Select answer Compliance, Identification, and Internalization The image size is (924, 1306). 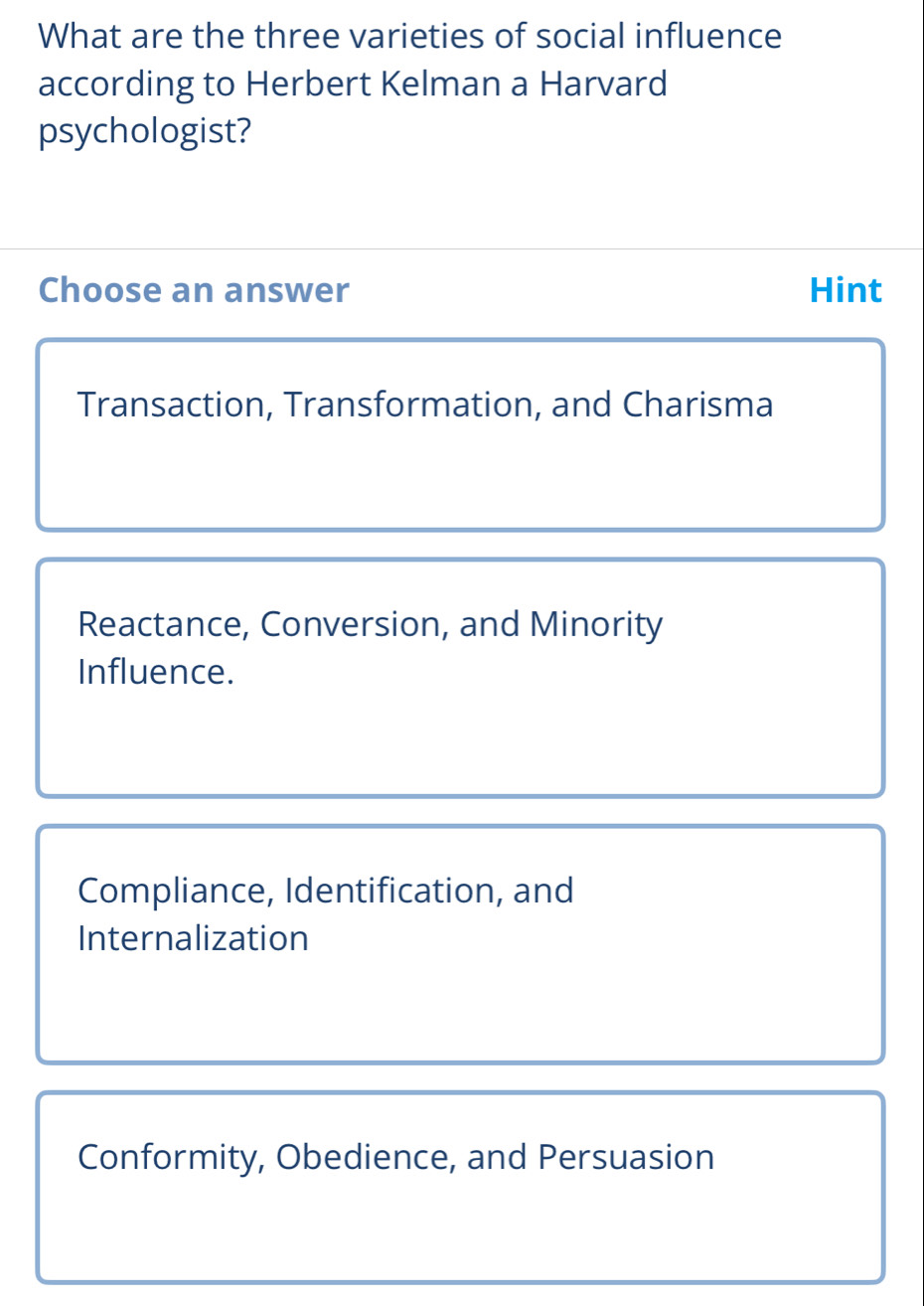(462, 942)
